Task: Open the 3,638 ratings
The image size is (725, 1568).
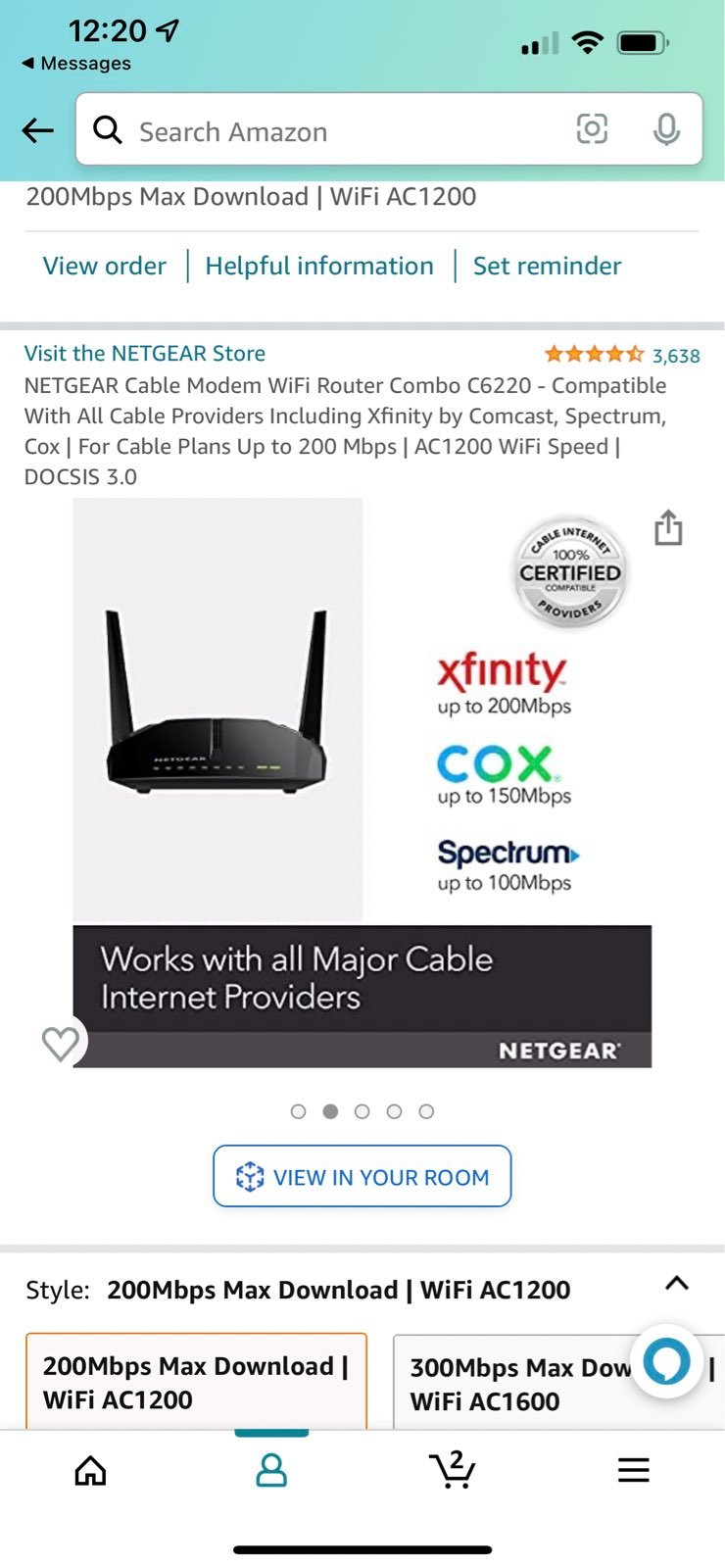Action: coord(676,355)
